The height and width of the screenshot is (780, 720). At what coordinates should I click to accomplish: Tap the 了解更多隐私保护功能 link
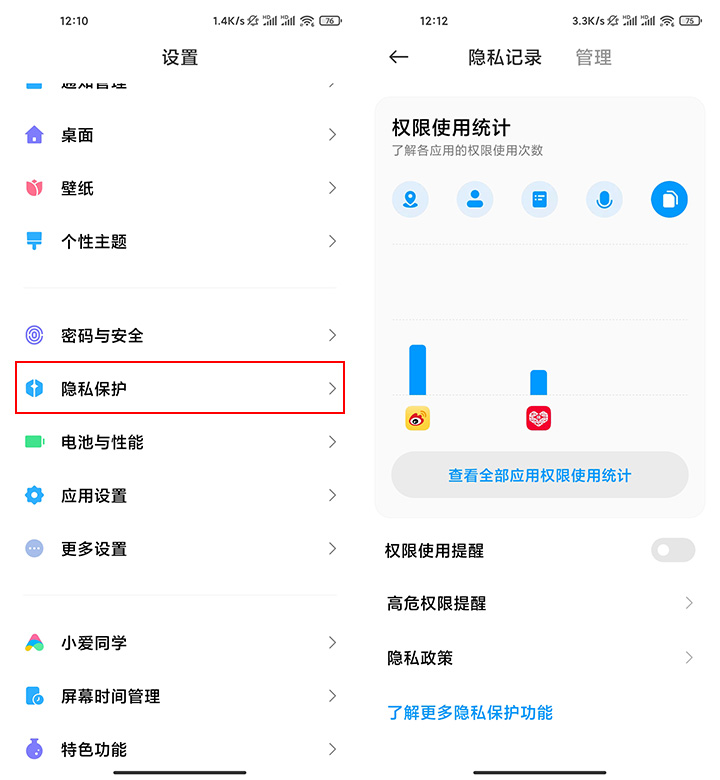(x=470, y=712)
